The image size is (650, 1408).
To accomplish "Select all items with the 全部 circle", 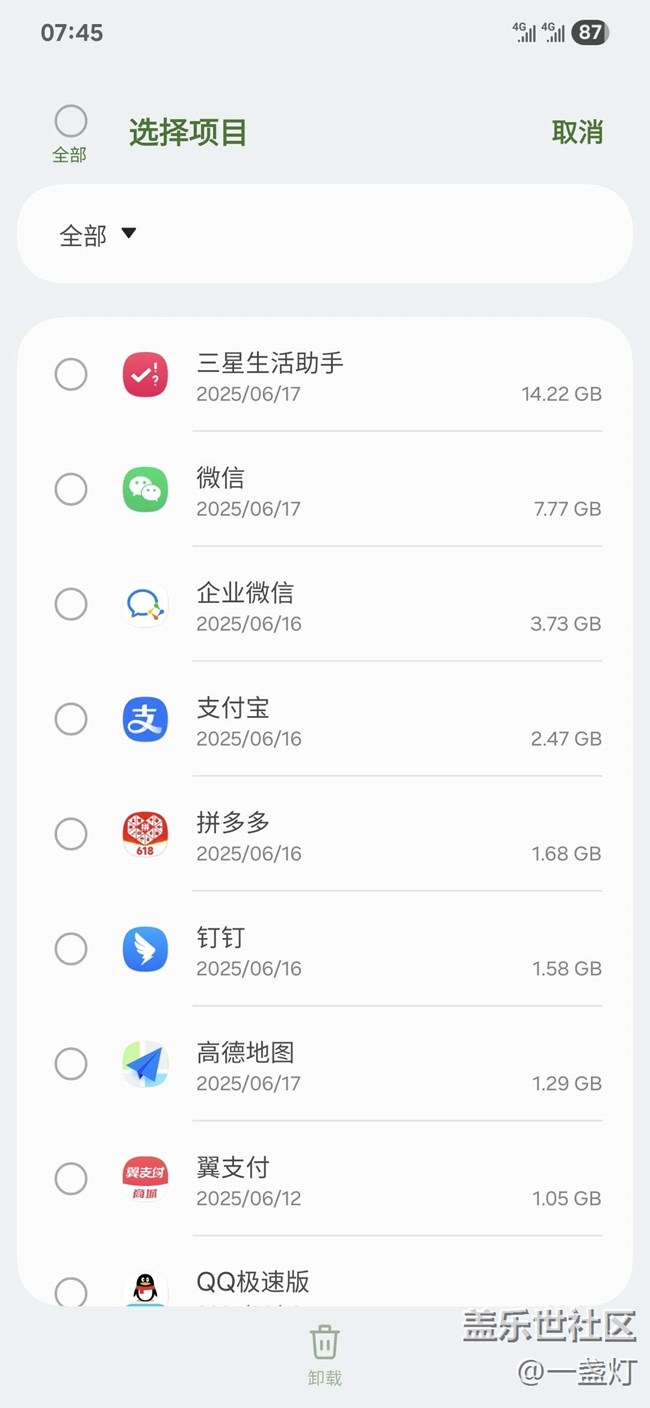I will (70, 122).
